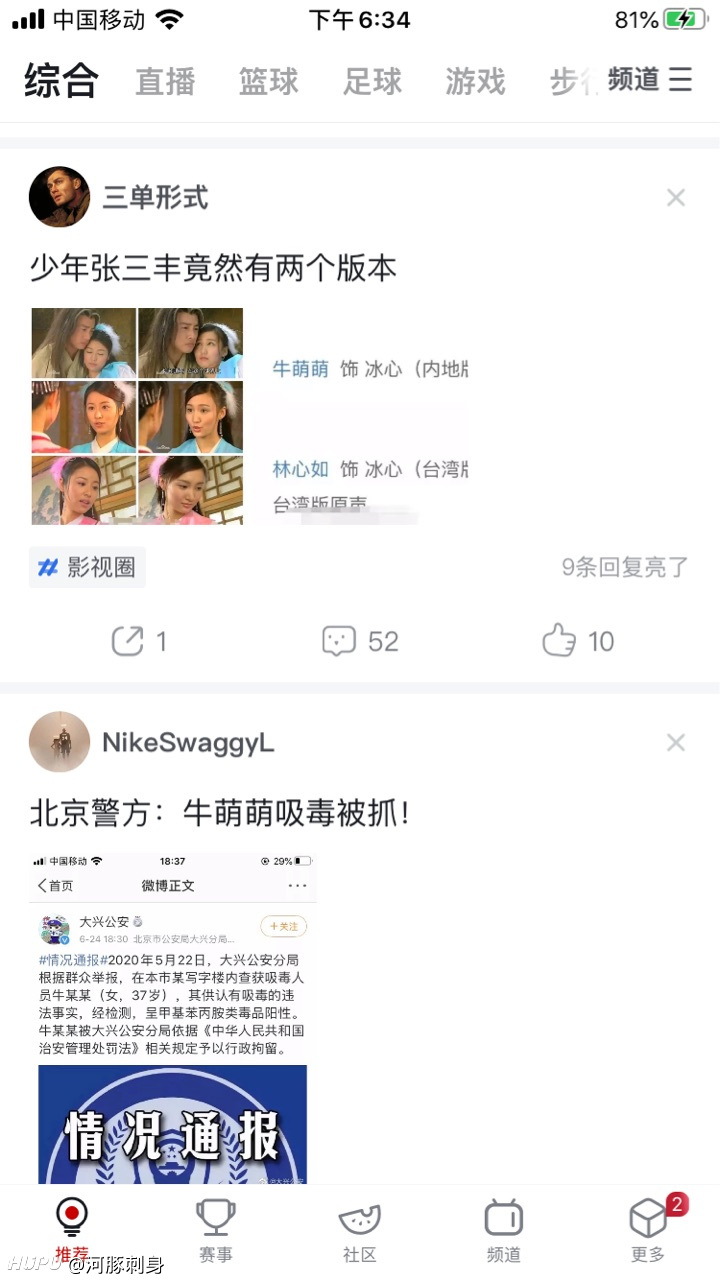Image resolution: width=720 pixels, height=1280 pixels.
Task: Open the 更多 tab with badge
Action: coord(650,1230)
